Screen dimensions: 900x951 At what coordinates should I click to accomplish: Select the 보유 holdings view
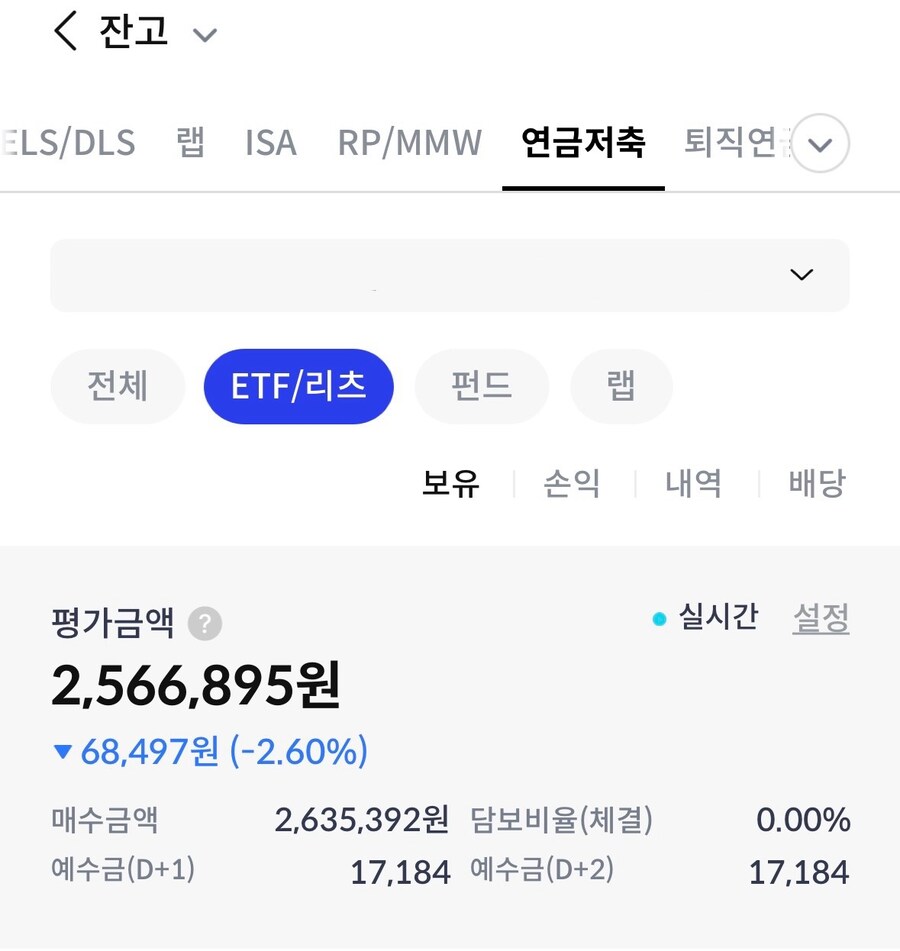click(x=451, y=483)
